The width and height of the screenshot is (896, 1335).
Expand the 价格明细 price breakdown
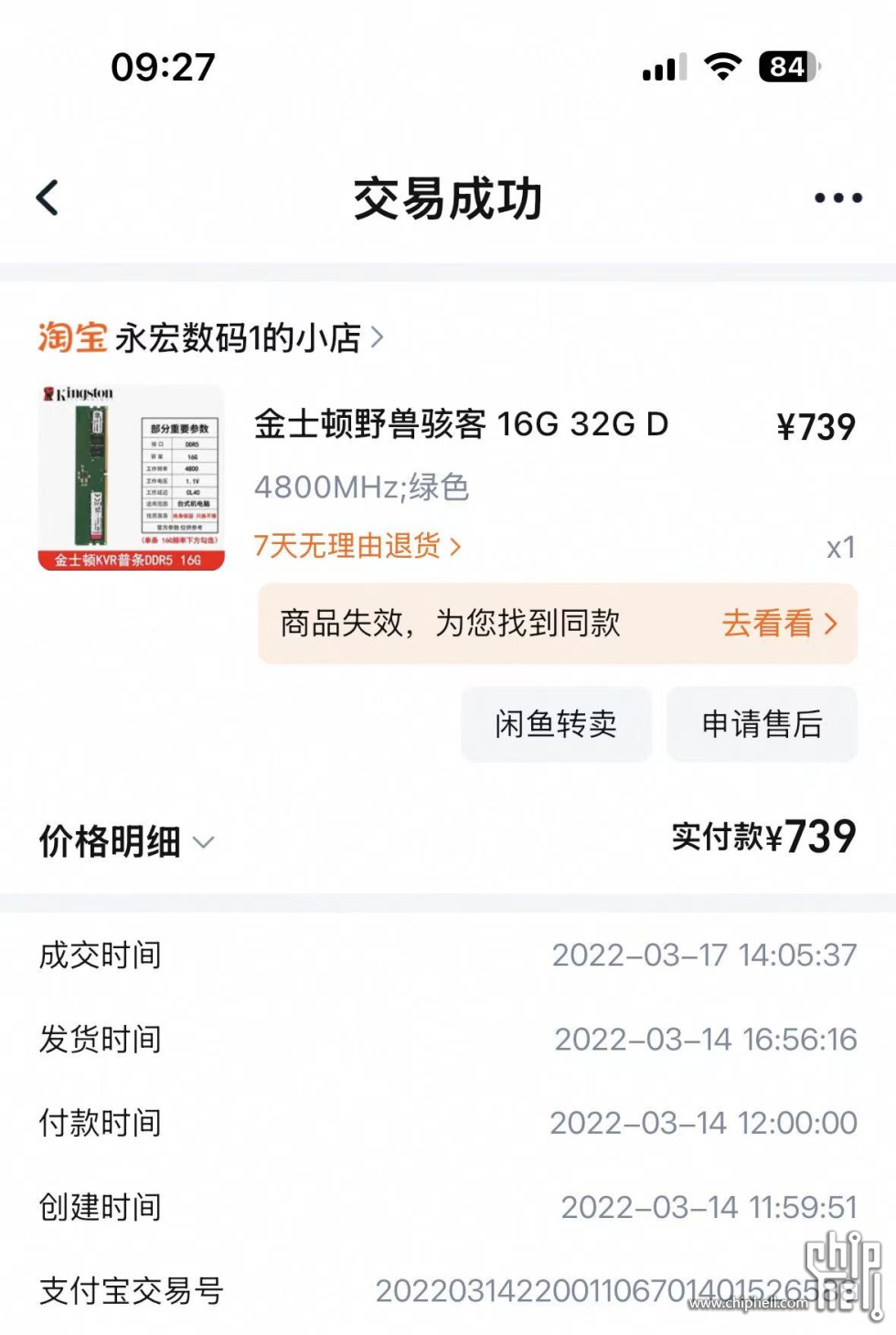click(126, 841)
